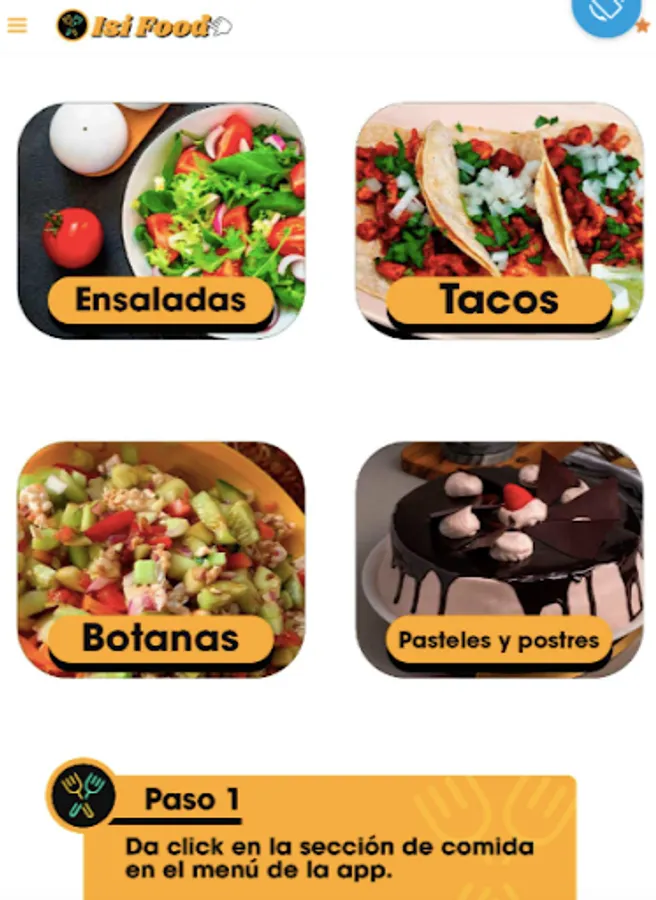Browse the Botanas category
This screenshot has width=656, height=900.
tap(161, 560)
